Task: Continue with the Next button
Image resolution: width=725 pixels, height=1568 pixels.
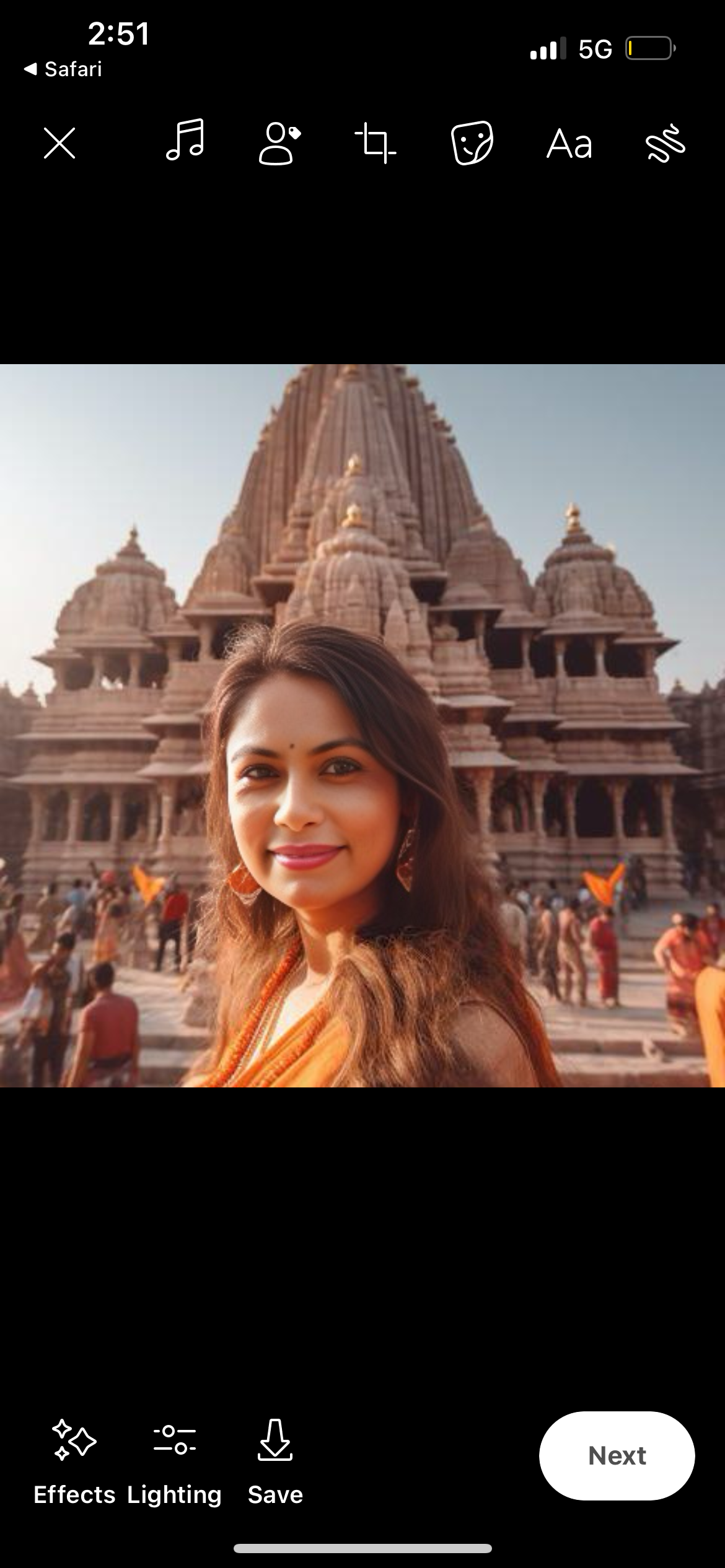Action: [x=617, y=1455]
